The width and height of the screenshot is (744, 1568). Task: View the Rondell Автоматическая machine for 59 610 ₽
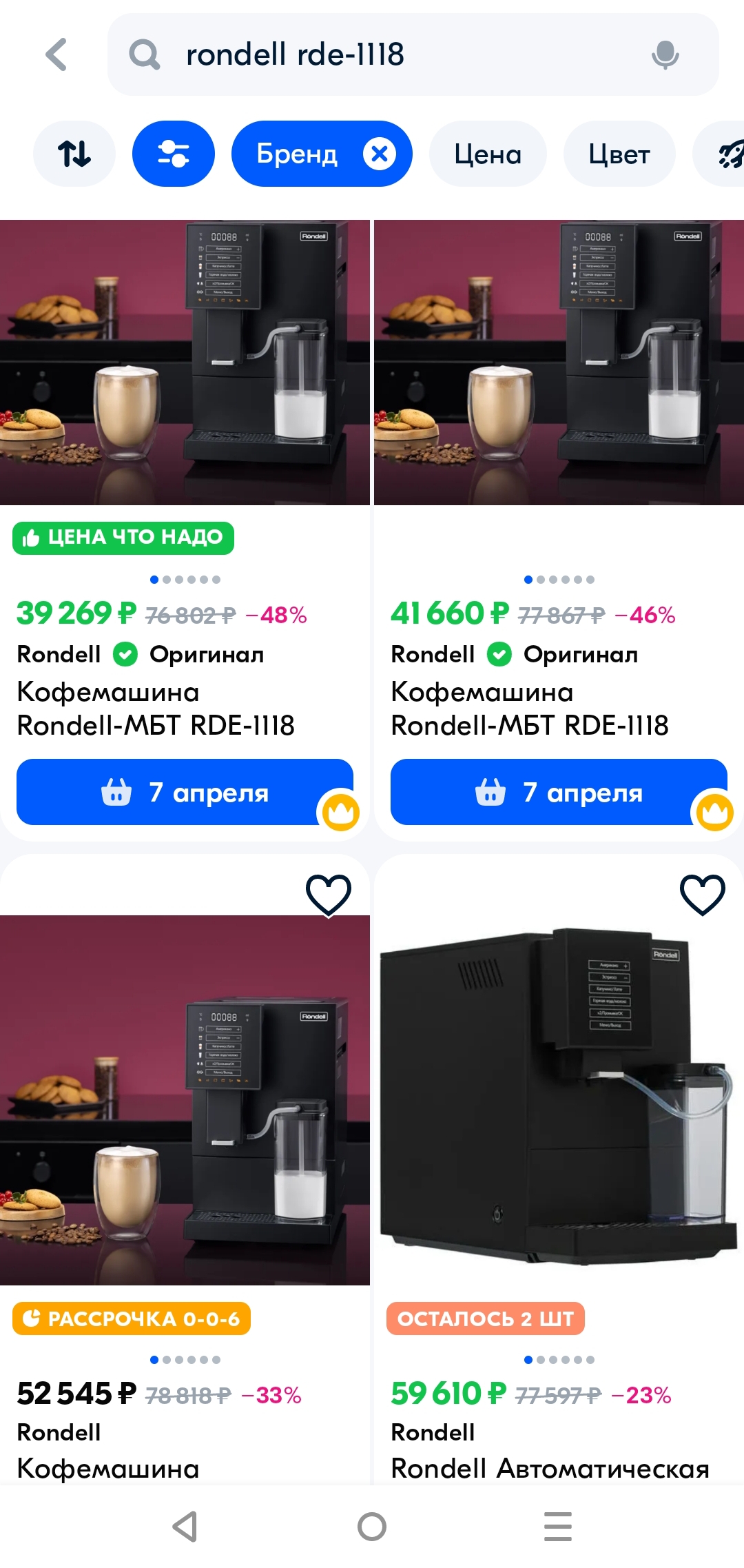pos(559,1100)
